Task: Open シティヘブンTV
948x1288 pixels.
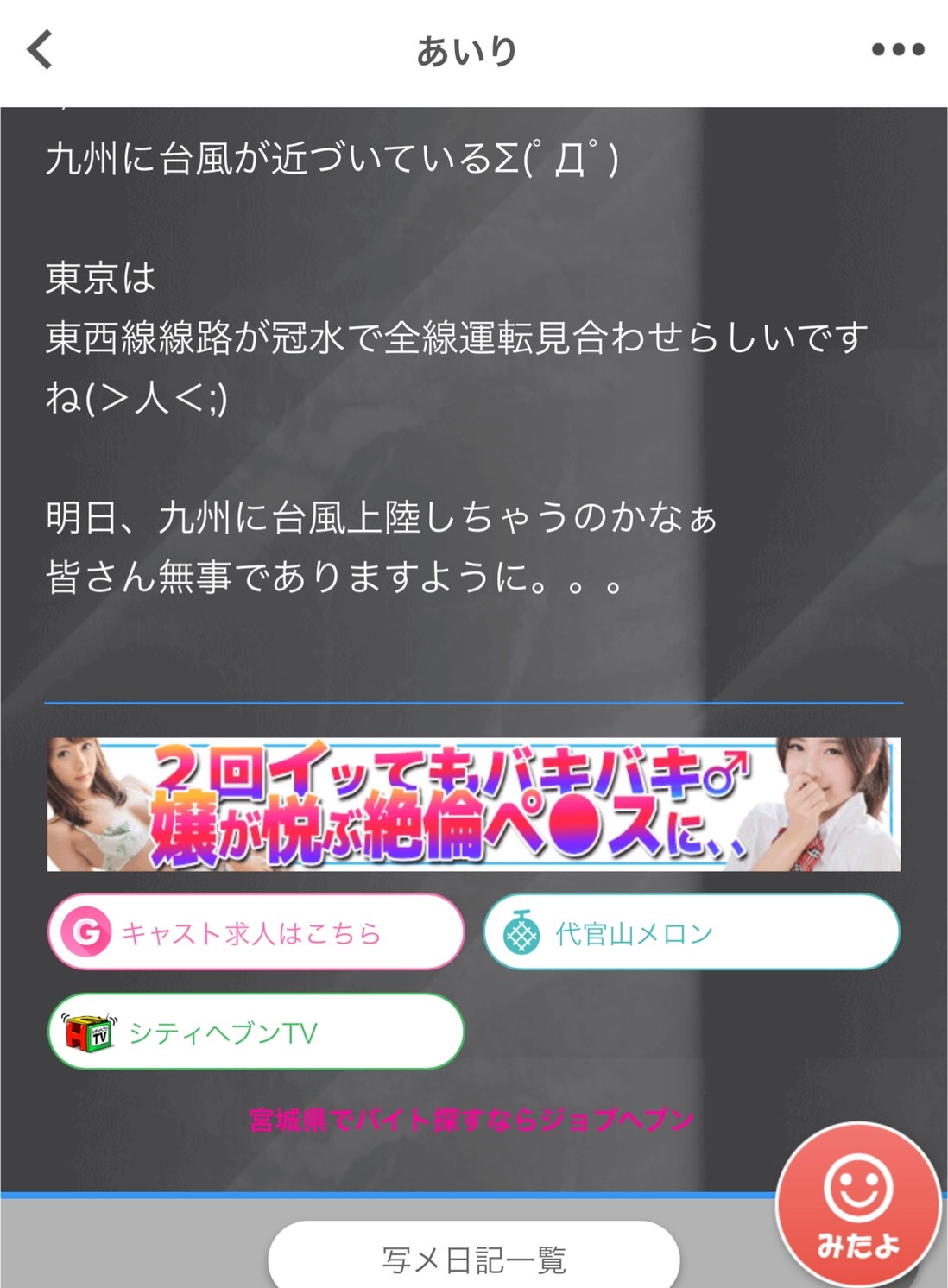Action: pyautogui.click(x=256, y=1032)
